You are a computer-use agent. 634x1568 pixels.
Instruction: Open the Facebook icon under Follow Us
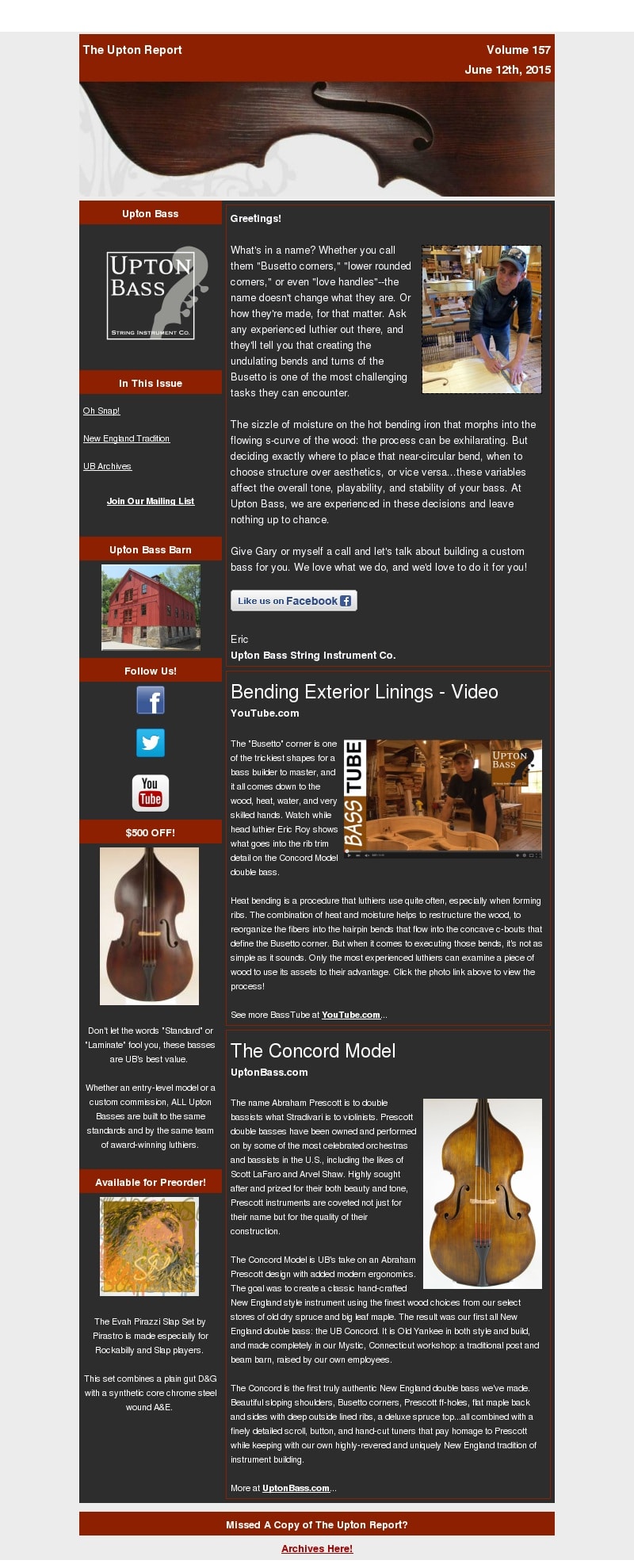pos(151,701)
